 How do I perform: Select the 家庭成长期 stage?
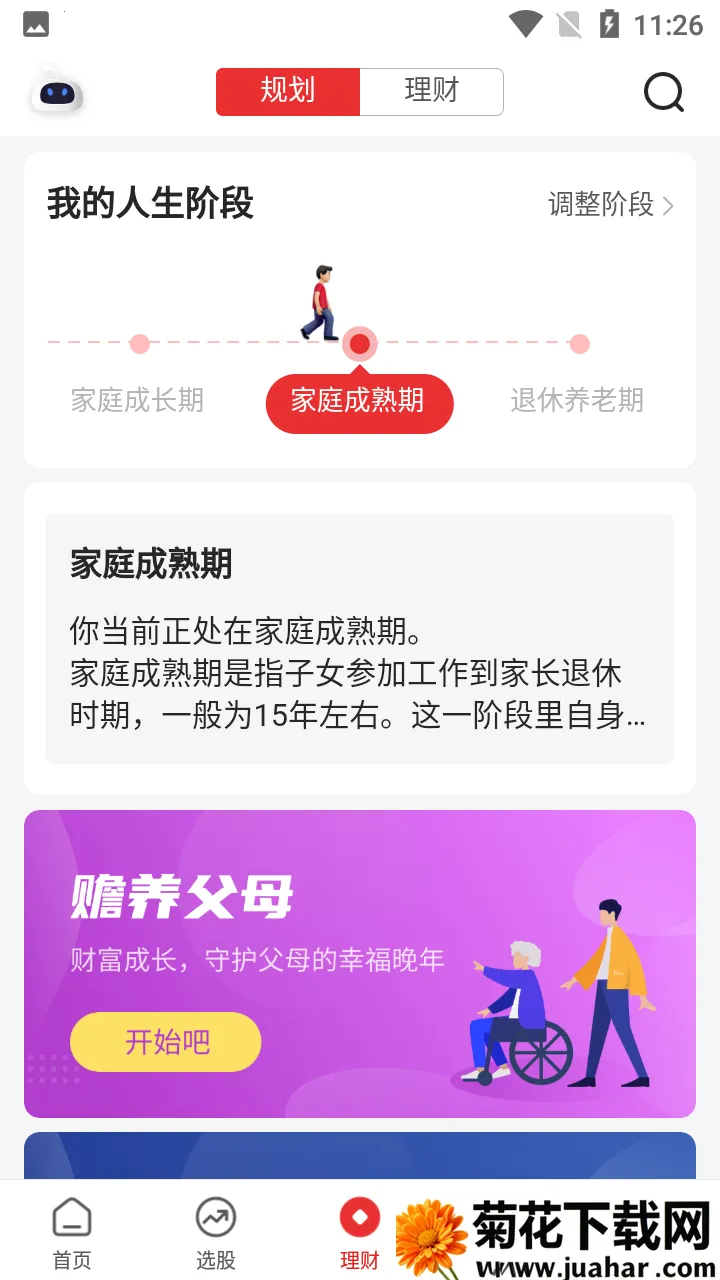[138, 400]
